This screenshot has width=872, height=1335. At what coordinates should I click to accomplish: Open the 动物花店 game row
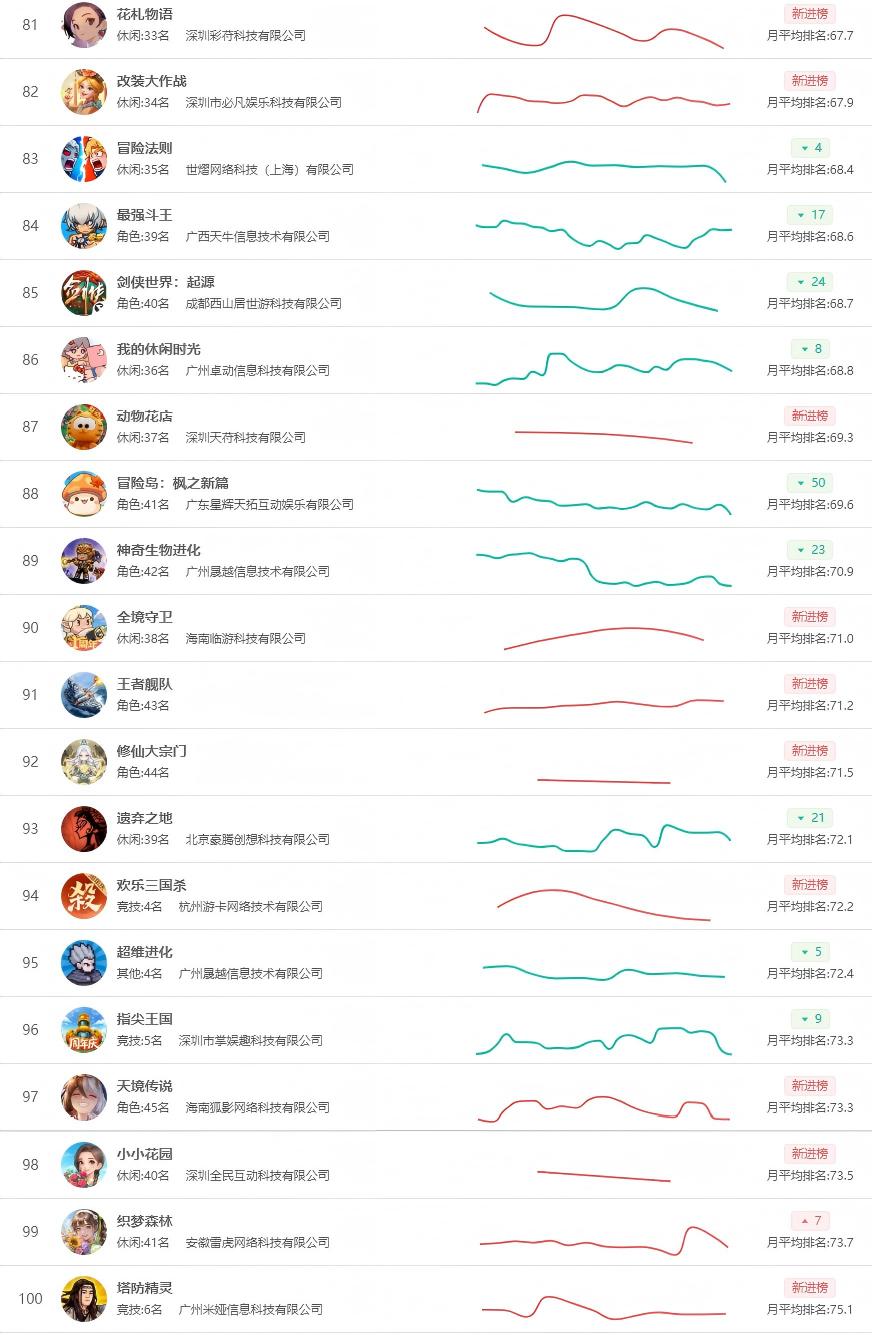[x=436, y=427]
